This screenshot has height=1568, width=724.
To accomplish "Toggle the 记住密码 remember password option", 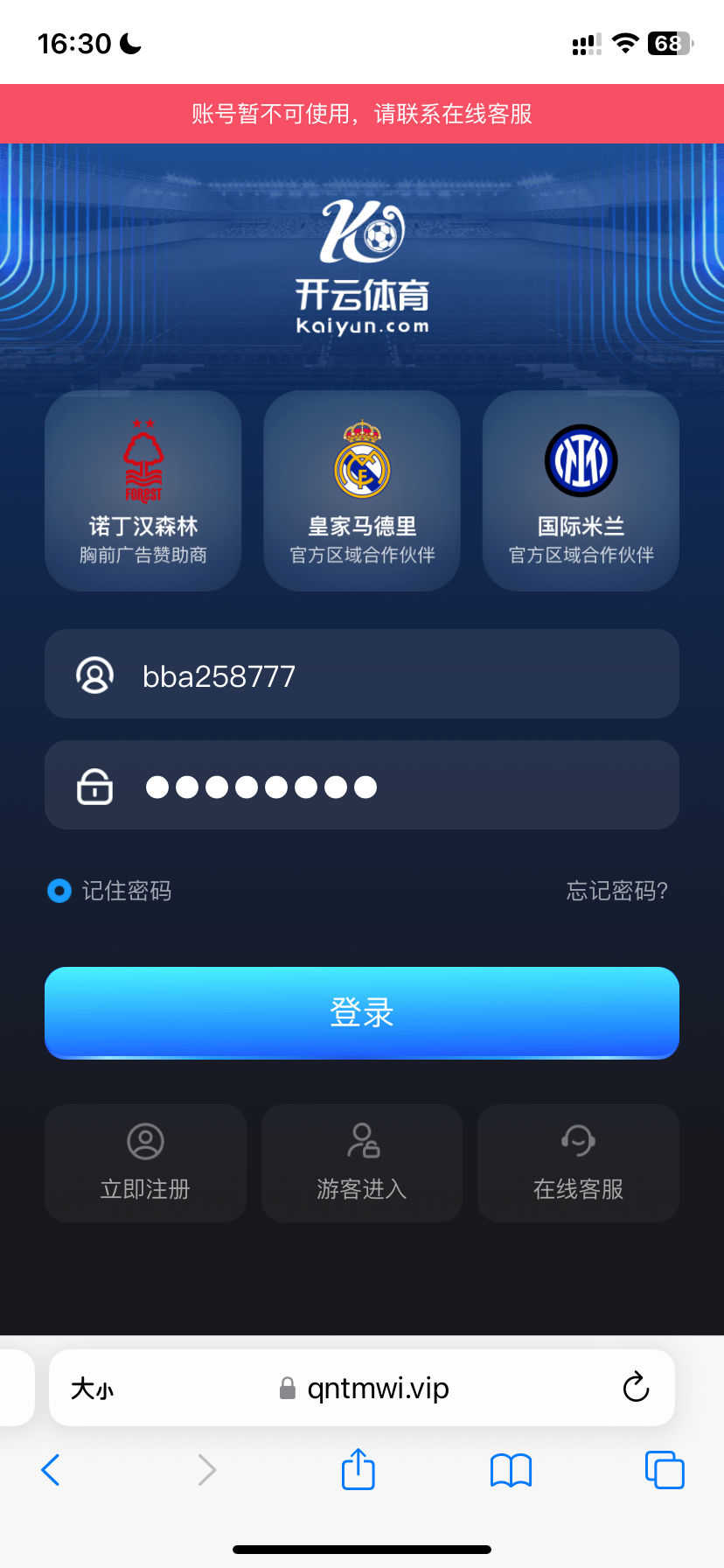I will 59,891.
